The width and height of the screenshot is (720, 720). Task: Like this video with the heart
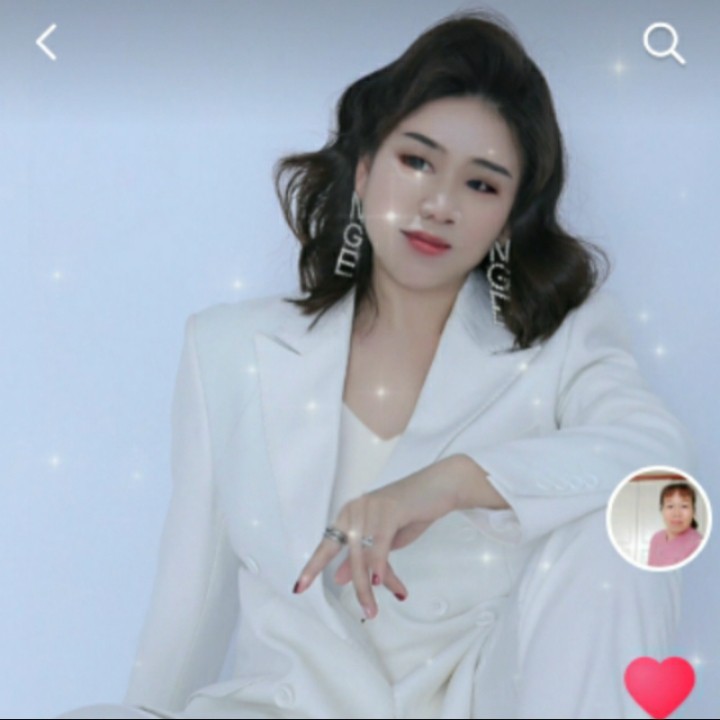(660, 687)
